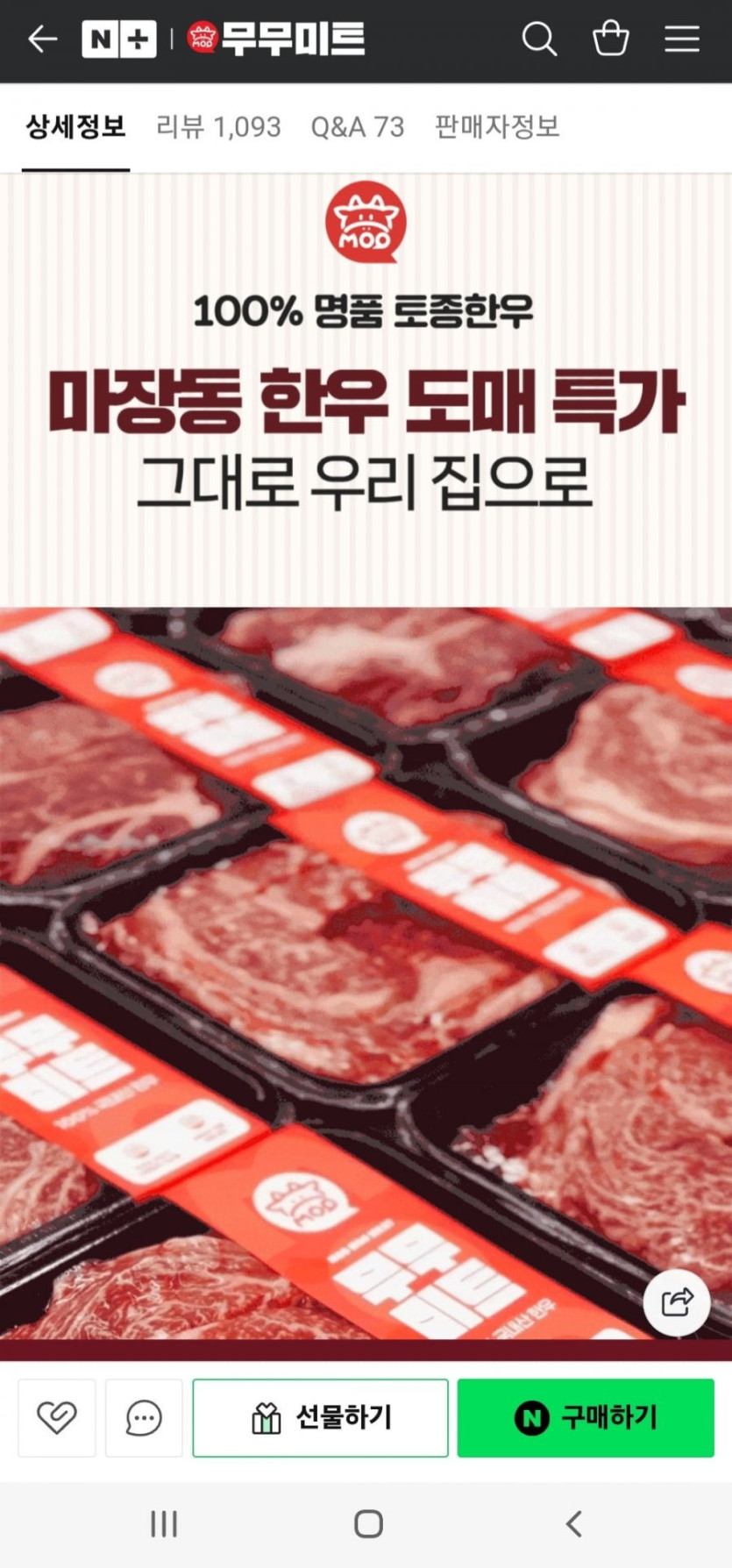Select the 상세정보 tab
Screen dimensions: 732x1568
(x=75, y=127)
